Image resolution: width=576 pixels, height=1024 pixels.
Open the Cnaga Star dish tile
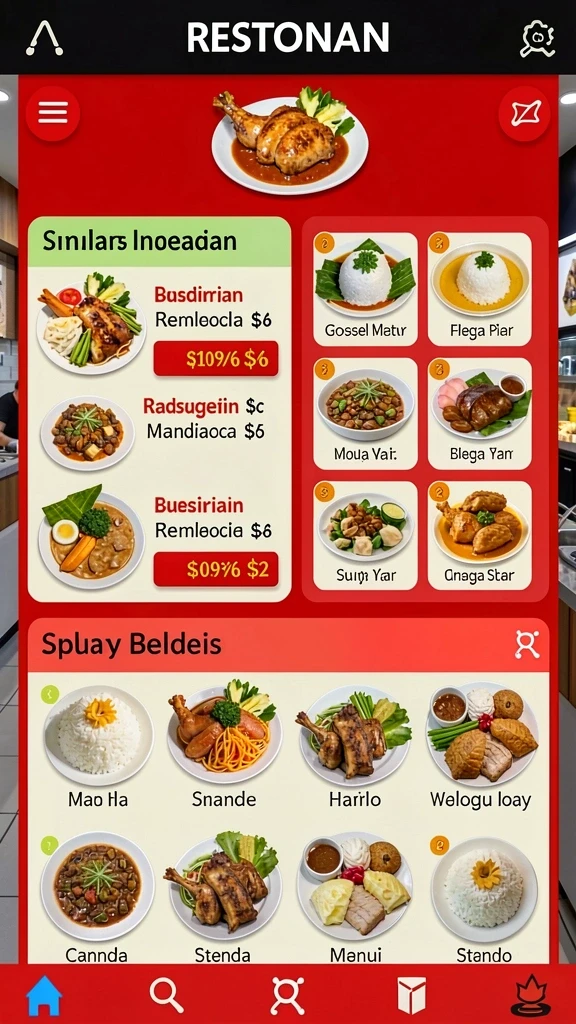(x=480, y=536)
